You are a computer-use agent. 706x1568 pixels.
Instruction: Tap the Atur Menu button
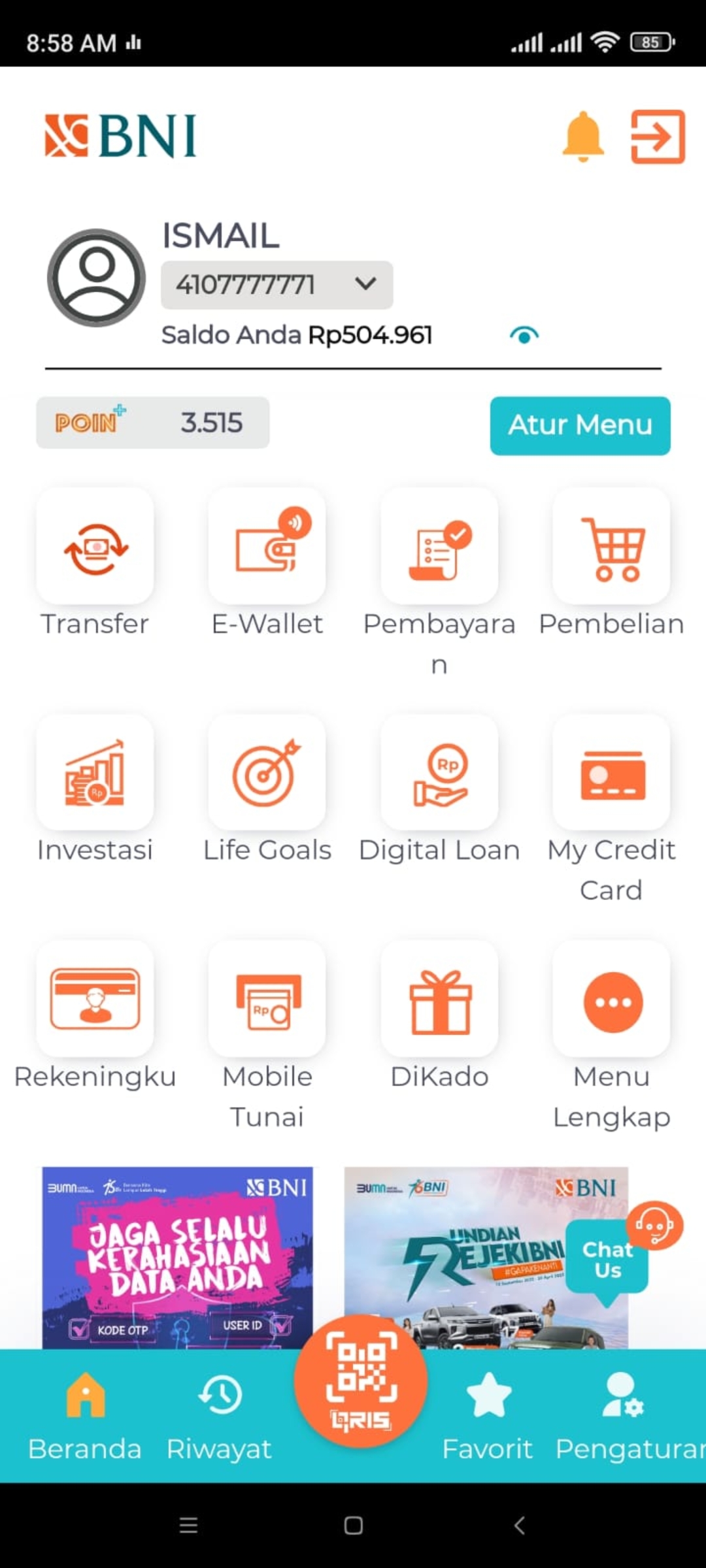point(580,425)
